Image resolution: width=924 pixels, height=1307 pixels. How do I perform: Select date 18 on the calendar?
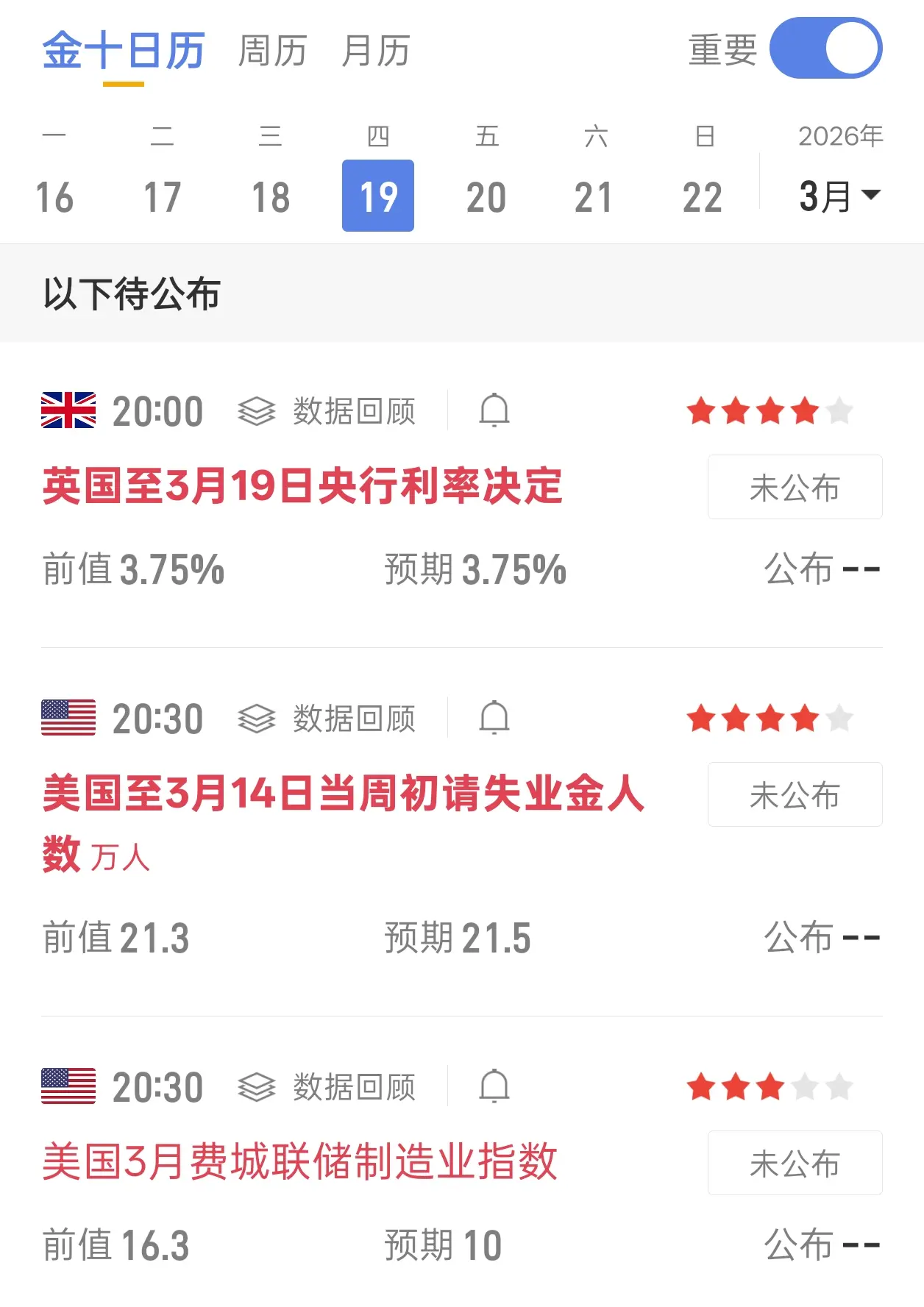tap(270, 196)
